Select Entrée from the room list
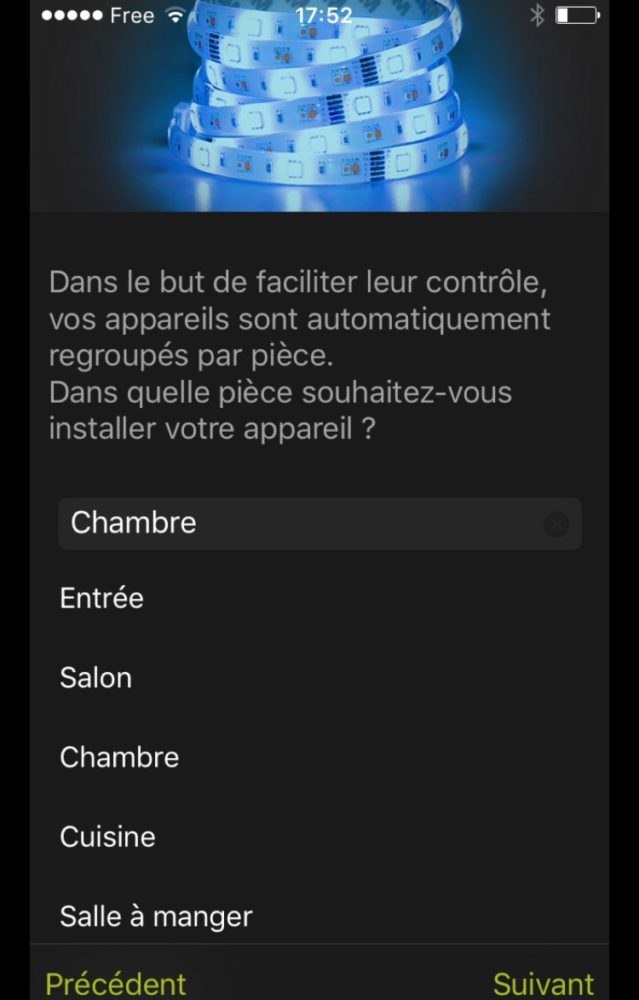The width and height of the screenshot is (639, 1000). pyautogui.click(x=102, y=598)
